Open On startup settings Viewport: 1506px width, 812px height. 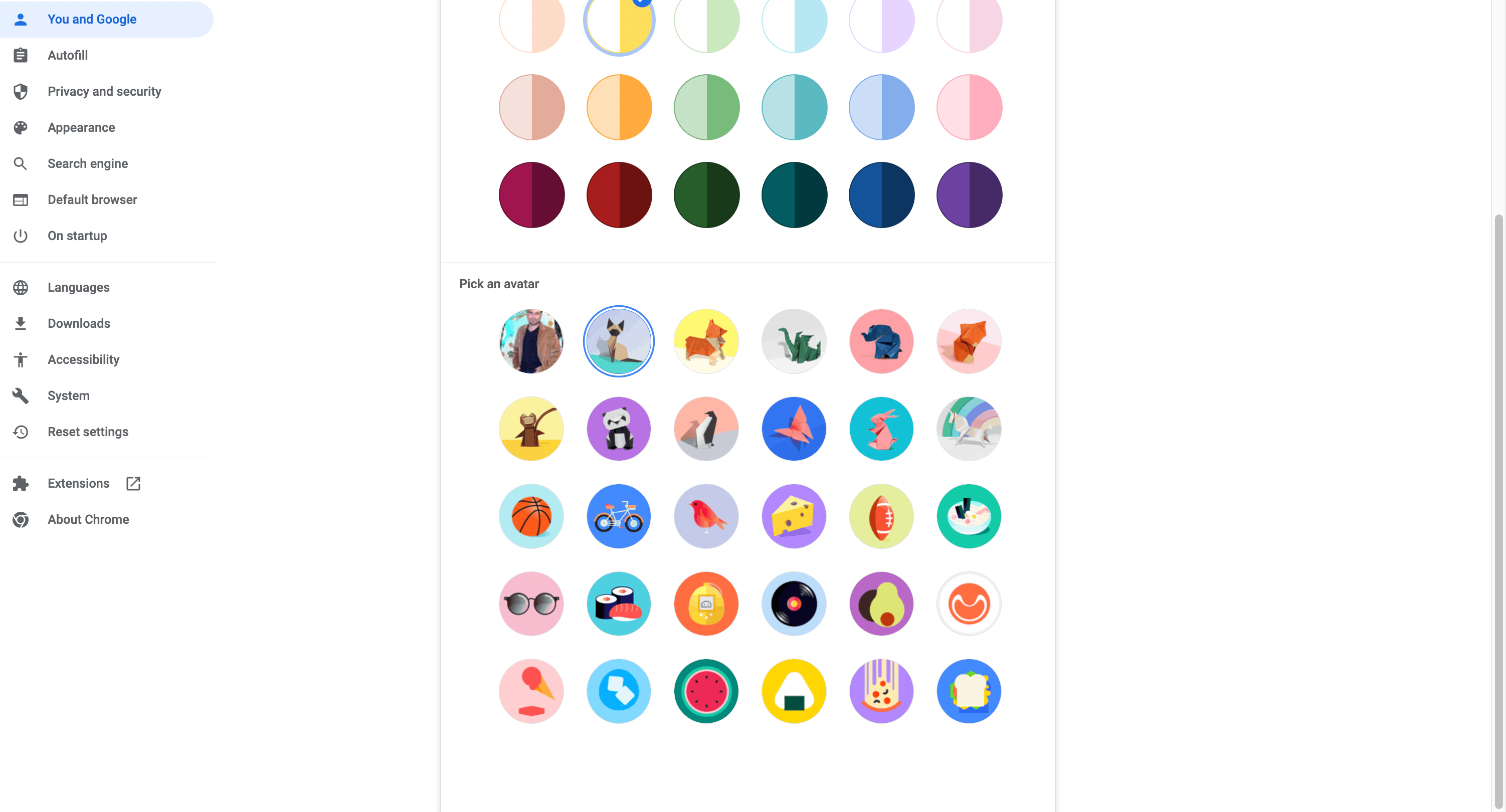tap(77, 236)
